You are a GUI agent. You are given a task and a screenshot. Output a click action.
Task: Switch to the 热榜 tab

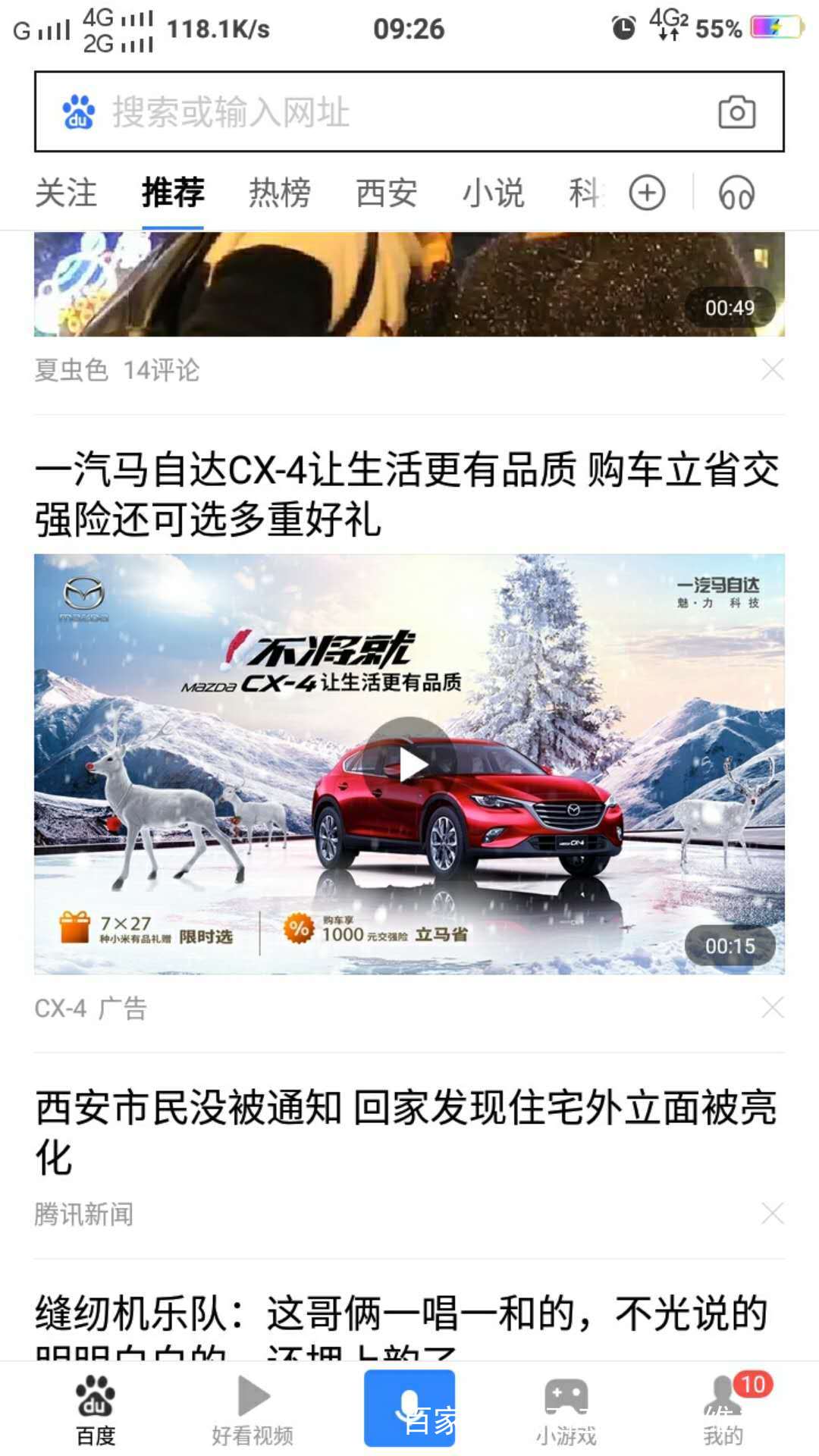(280, 193)
